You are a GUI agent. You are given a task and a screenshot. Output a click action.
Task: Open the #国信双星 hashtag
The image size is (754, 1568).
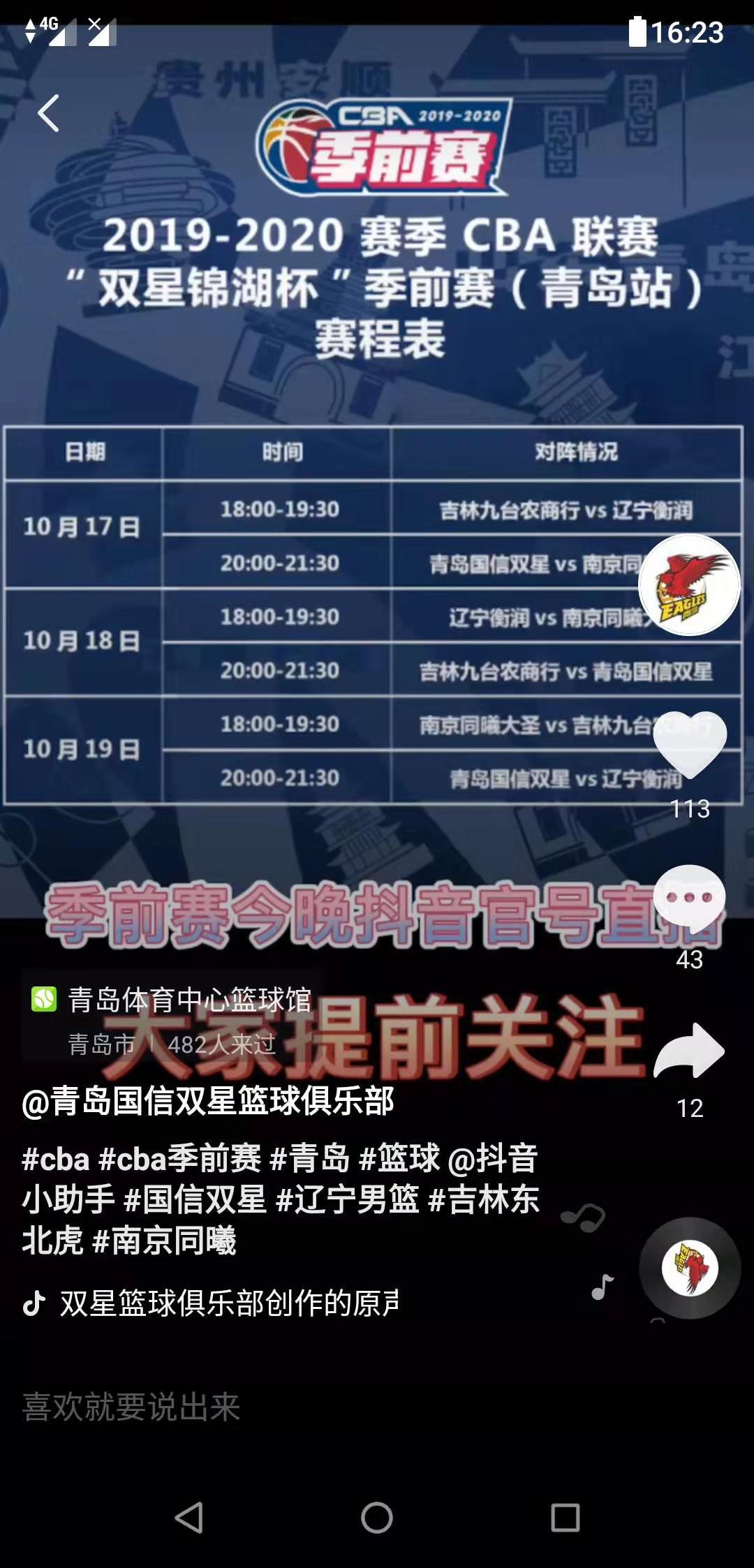pyautogui.click(x=195, y=1199)
